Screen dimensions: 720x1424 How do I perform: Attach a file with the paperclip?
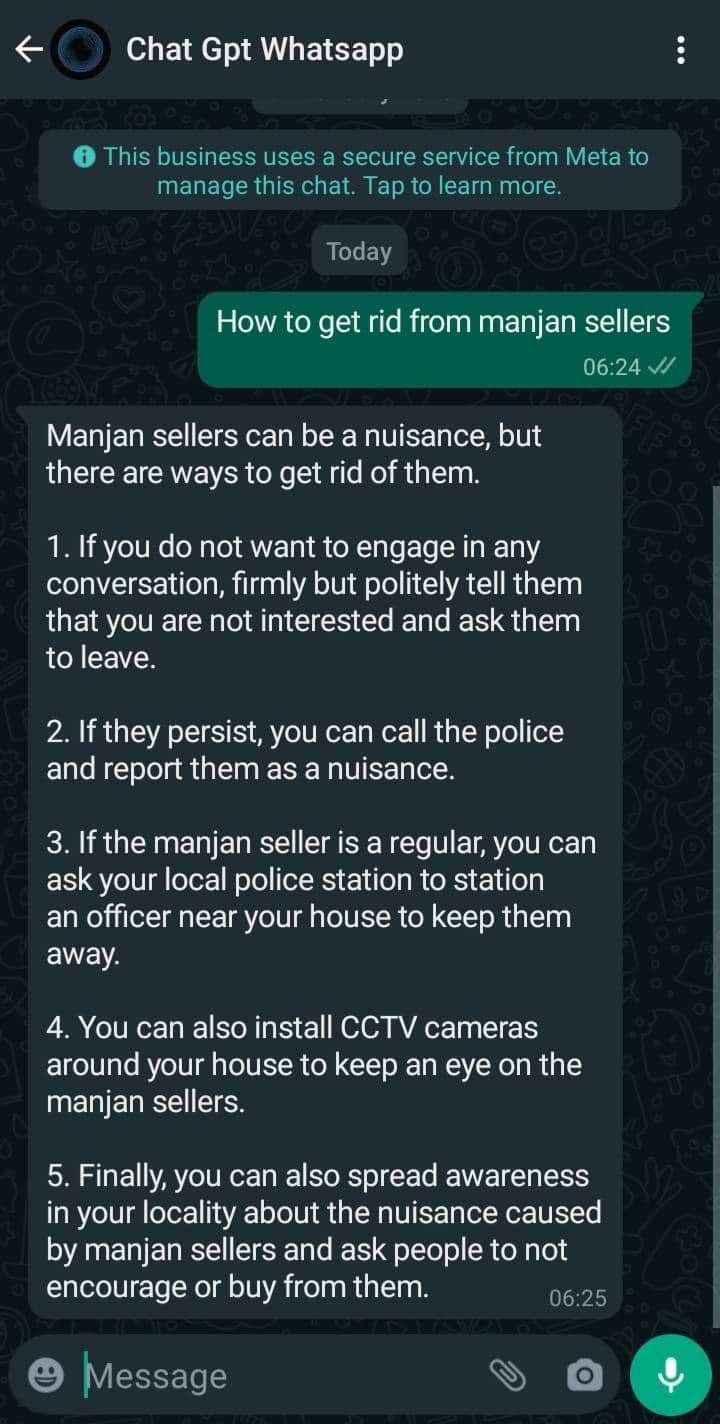(x=508, y=1377)
